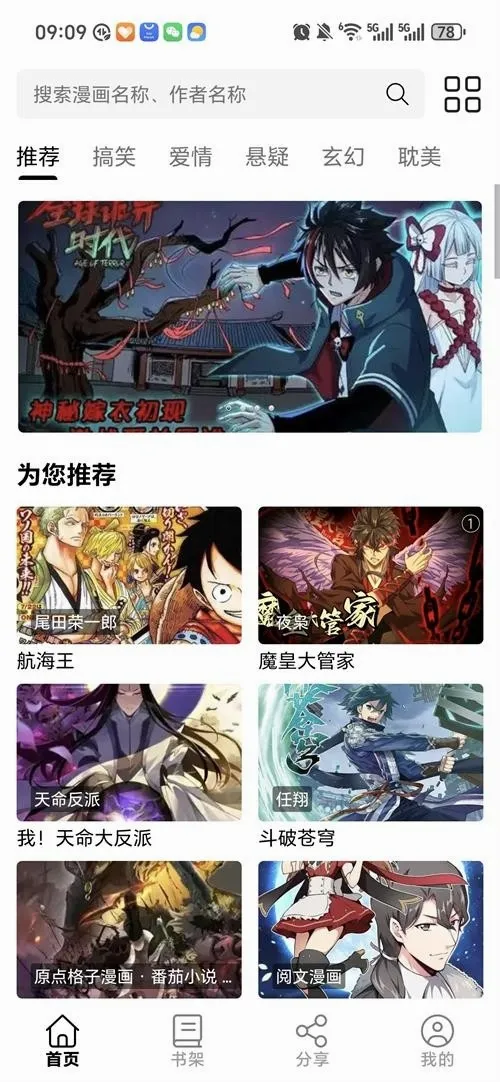Tap the magnifier search icon

click(x=397, y=94)
